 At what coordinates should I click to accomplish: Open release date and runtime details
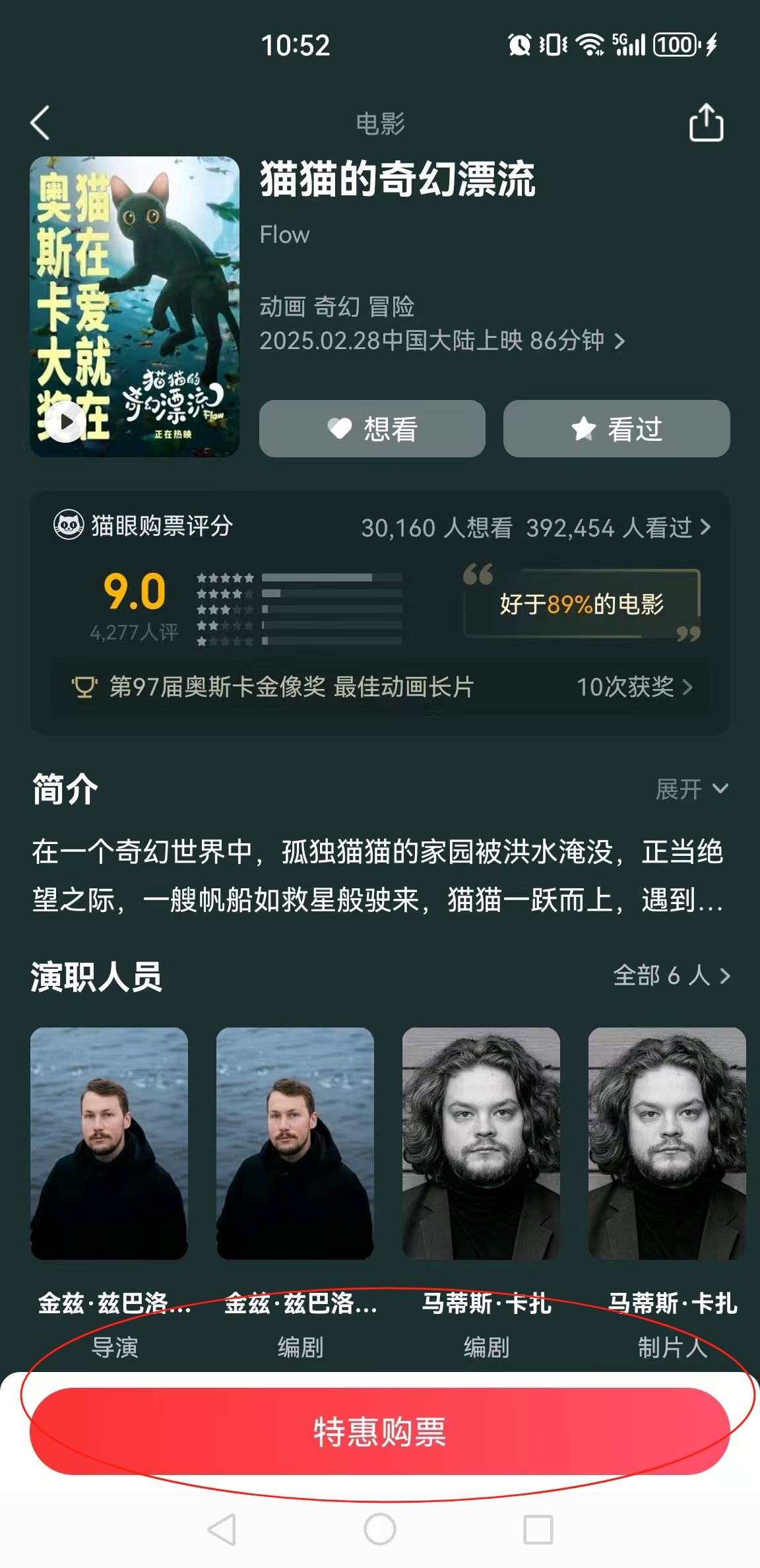pyautogui.click(x=442, y=341)
